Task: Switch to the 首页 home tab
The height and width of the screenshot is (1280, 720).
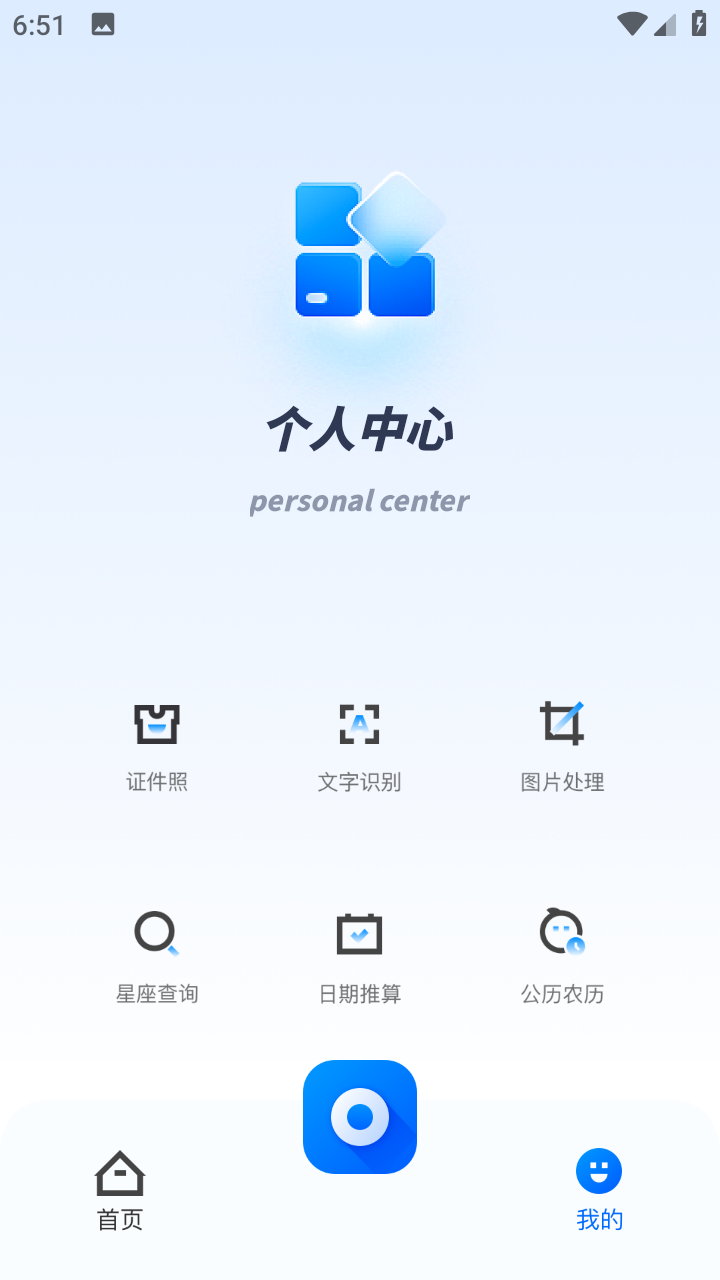Action: [x=120, y=1190]
